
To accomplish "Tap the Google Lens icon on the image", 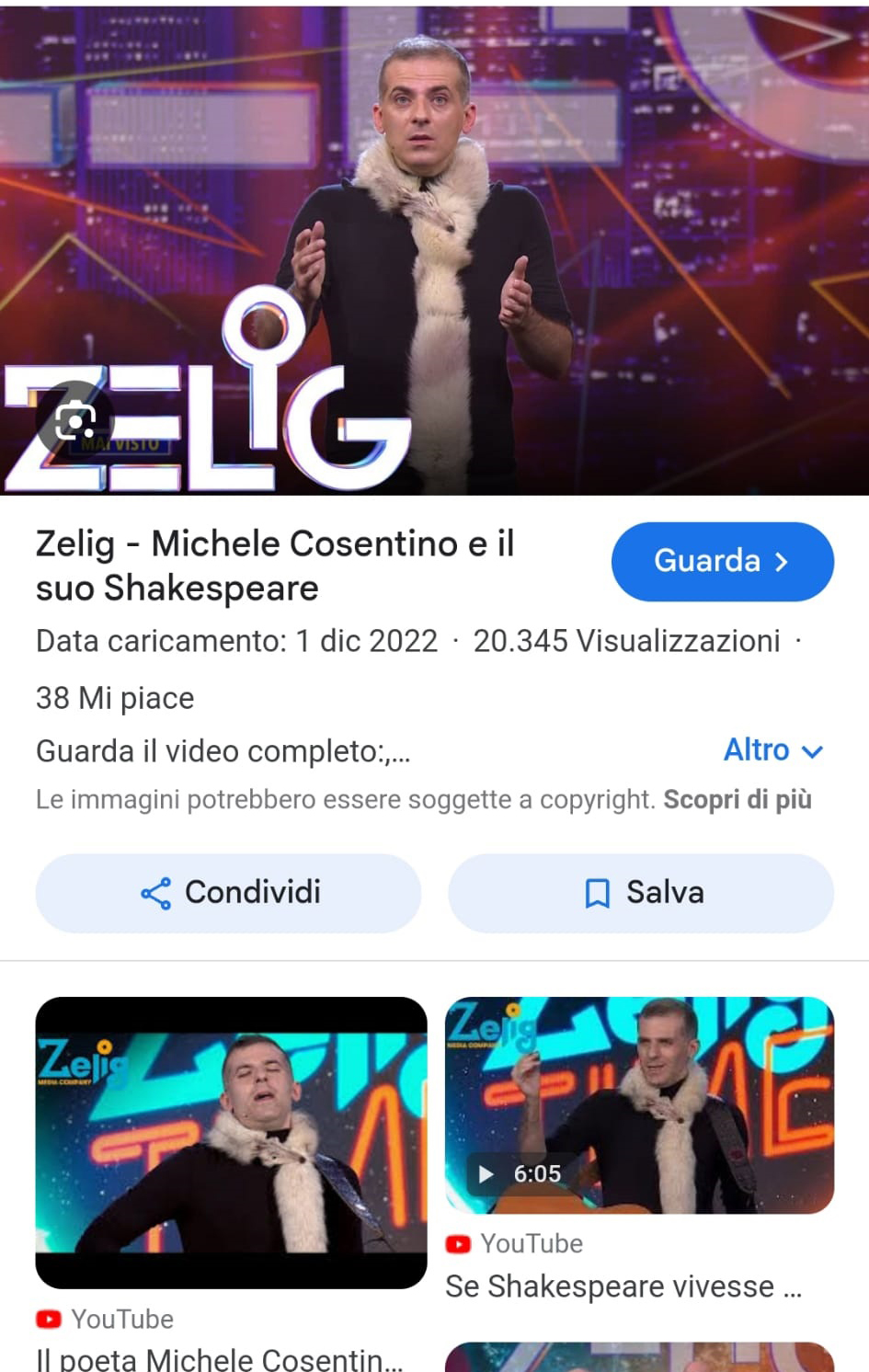I will [x=74, y=421].
